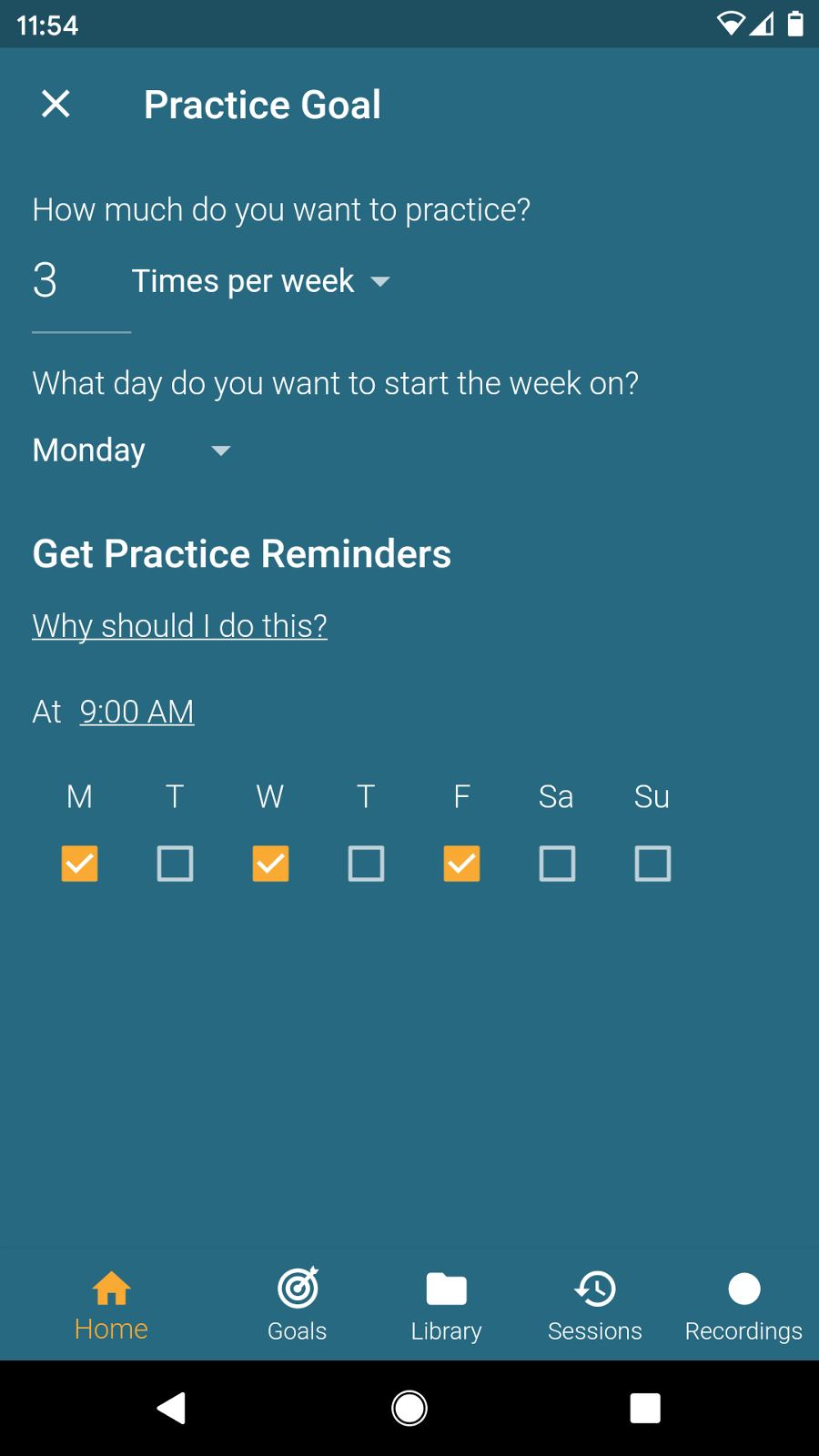The height and width of the screenshot is (1456, 819).
Task: Uncheck the Monday reminder
Action: (79, 864)
